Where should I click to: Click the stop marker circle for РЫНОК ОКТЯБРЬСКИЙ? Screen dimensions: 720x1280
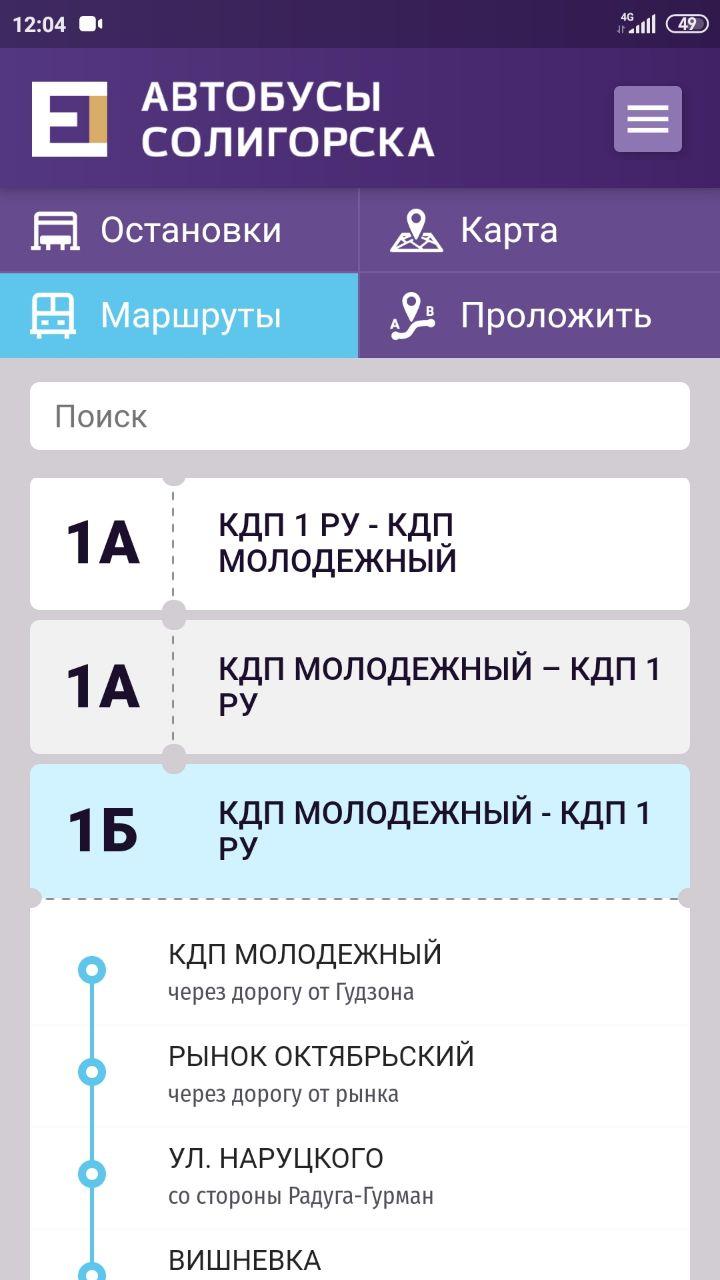coord(91,1071)
